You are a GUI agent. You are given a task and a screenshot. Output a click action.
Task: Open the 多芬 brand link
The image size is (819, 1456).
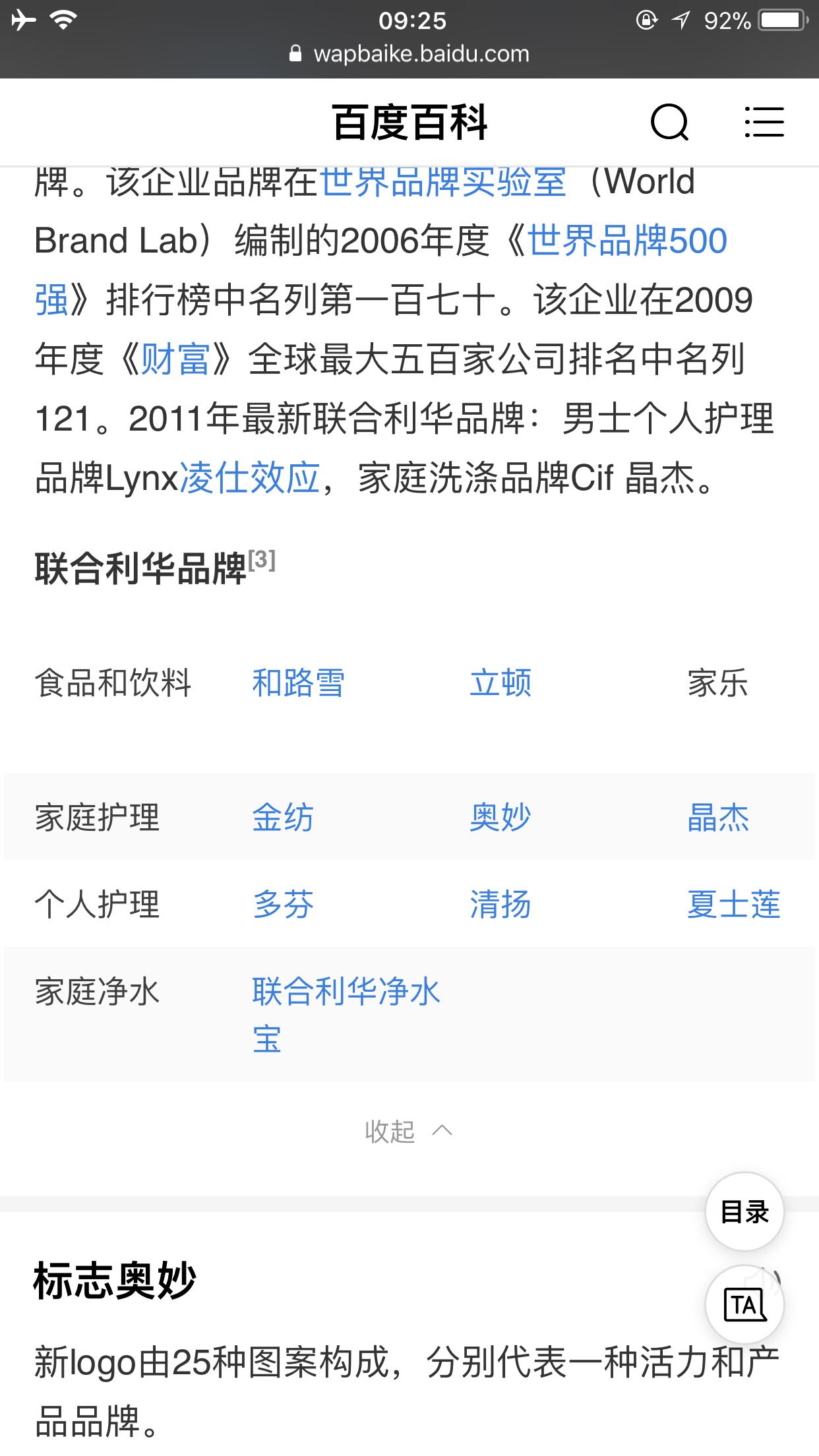click(283, 904)
